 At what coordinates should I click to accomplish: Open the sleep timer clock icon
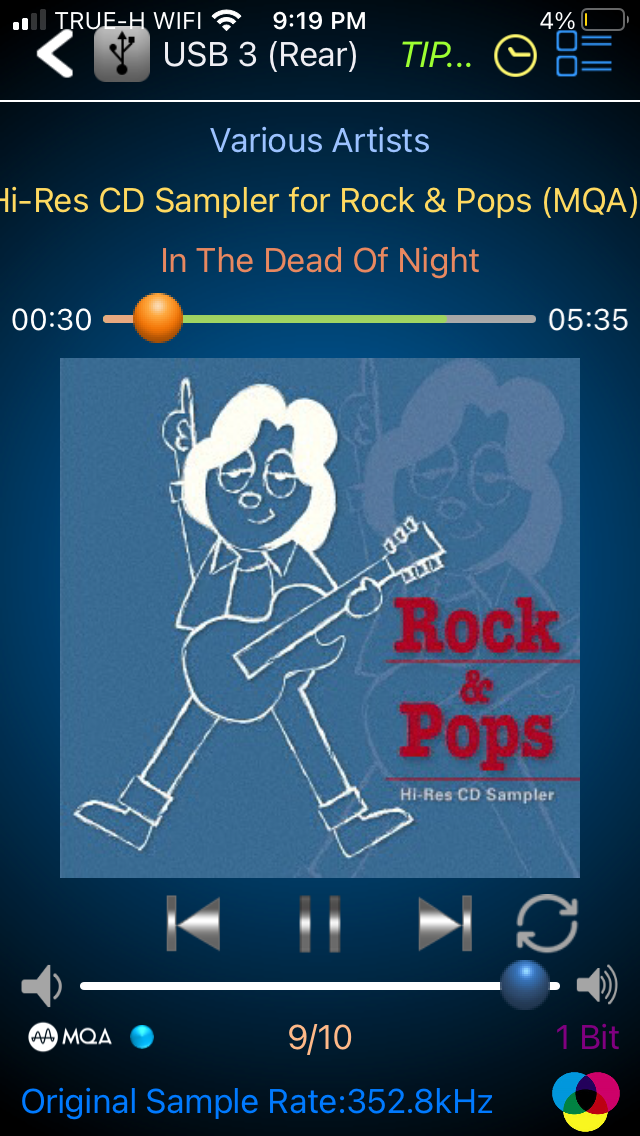515,55
